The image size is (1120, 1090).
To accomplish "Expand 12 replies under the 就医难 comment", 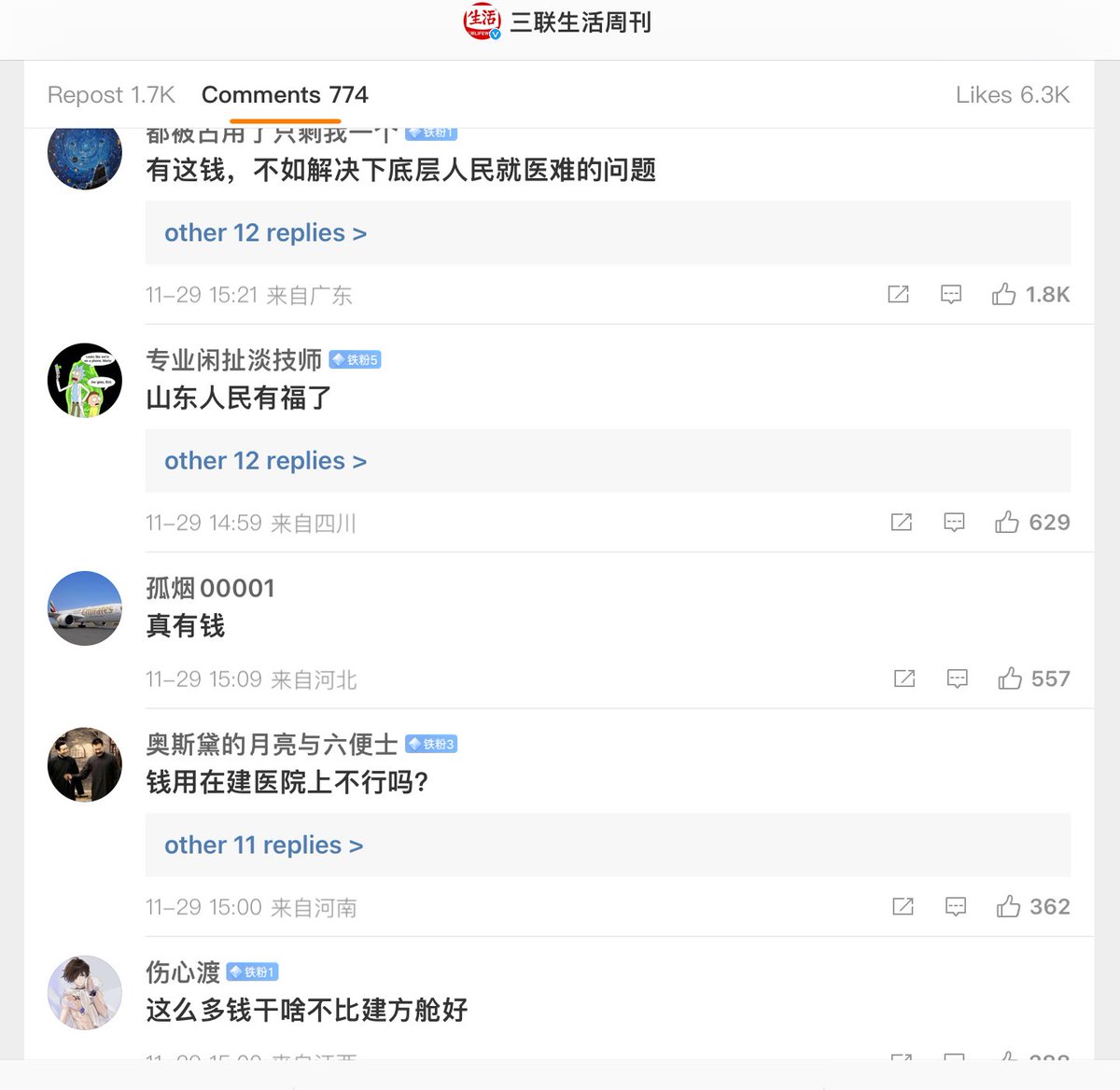I will (x=265, y=233).
